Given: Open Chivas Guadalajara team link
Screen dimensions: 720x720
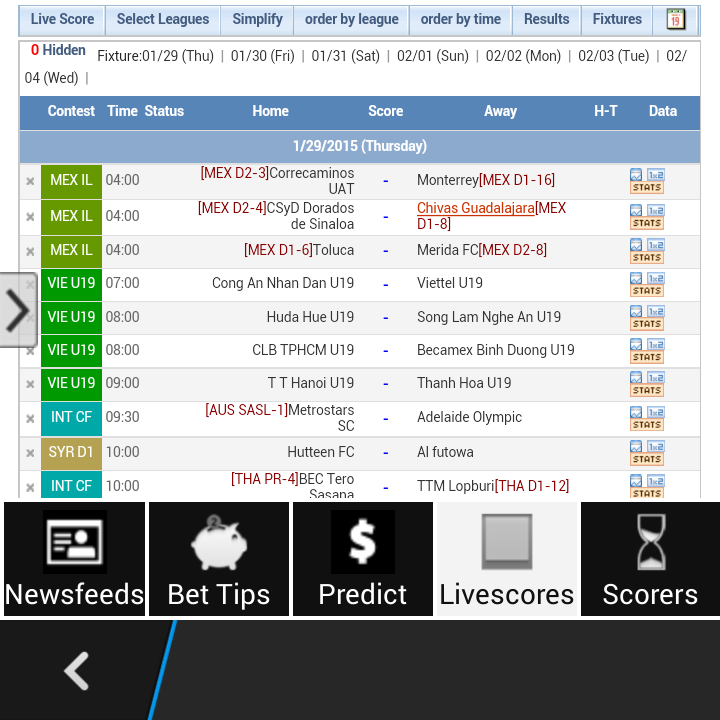Looking at the screenshot, I should point(475,208).
